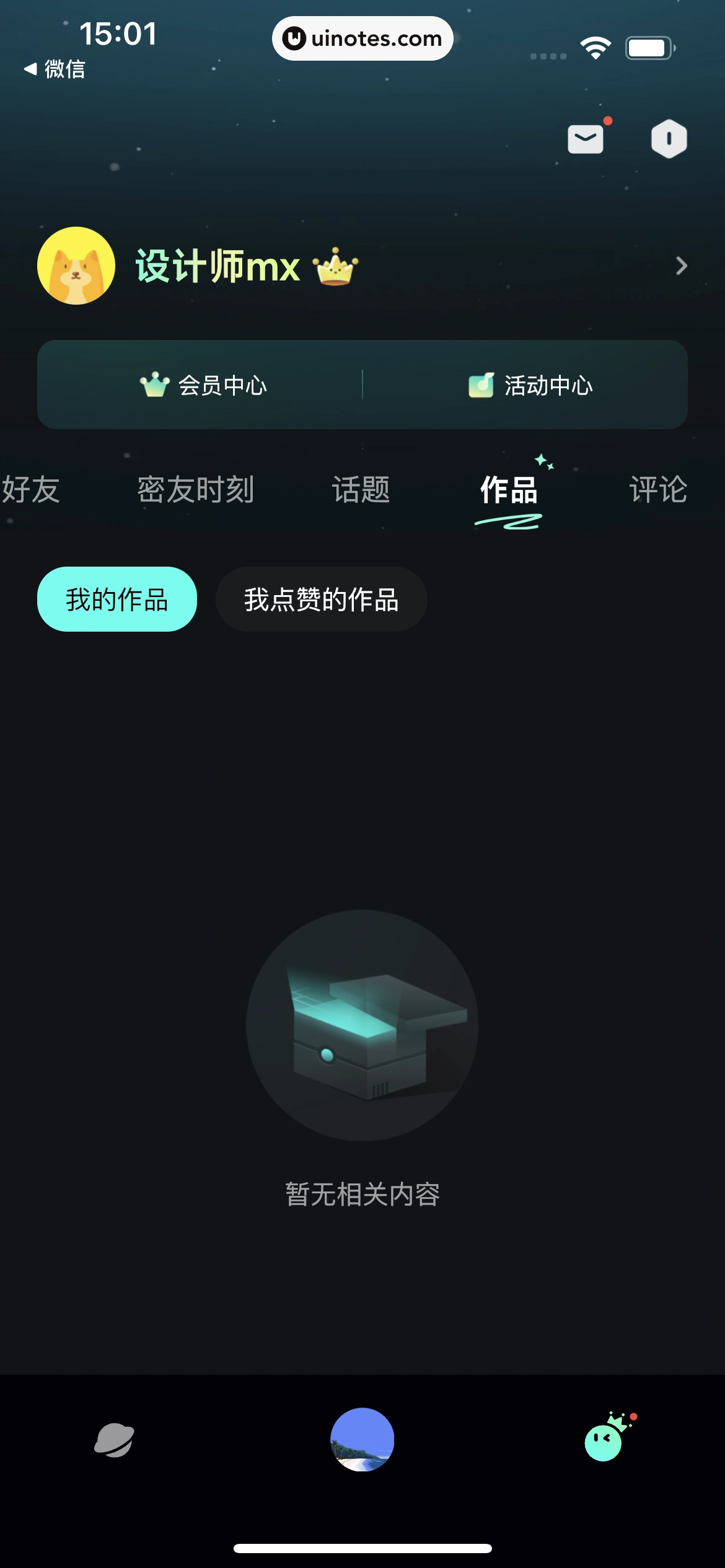Open the 评论 tab
Image resolution: width=725 pixels, height=1568 pixels.
click(x=658, y=490)
